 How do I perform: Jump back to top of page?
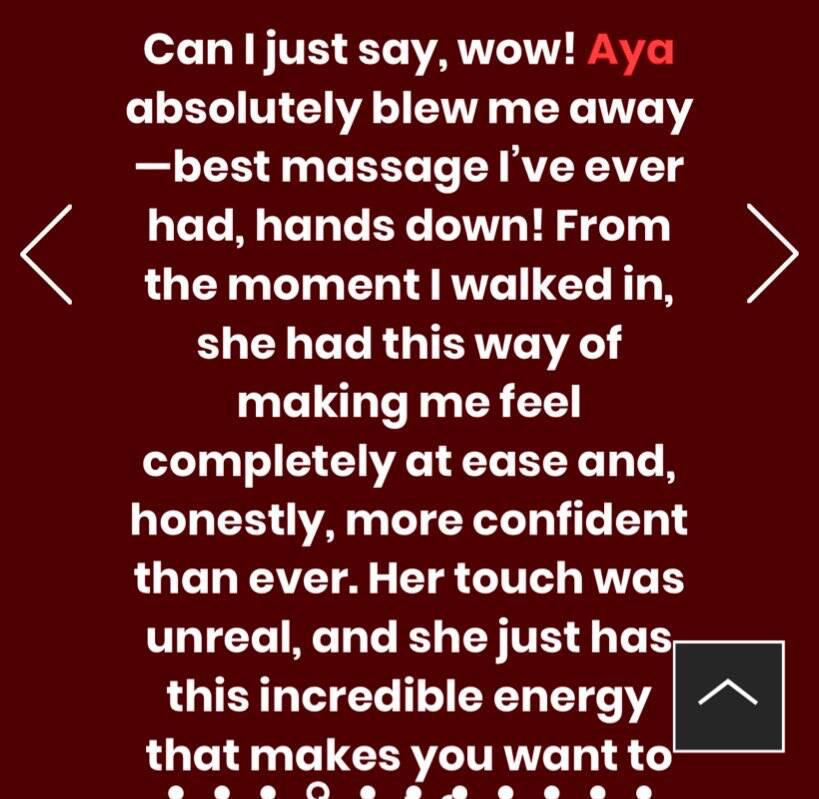coord(728,696)
